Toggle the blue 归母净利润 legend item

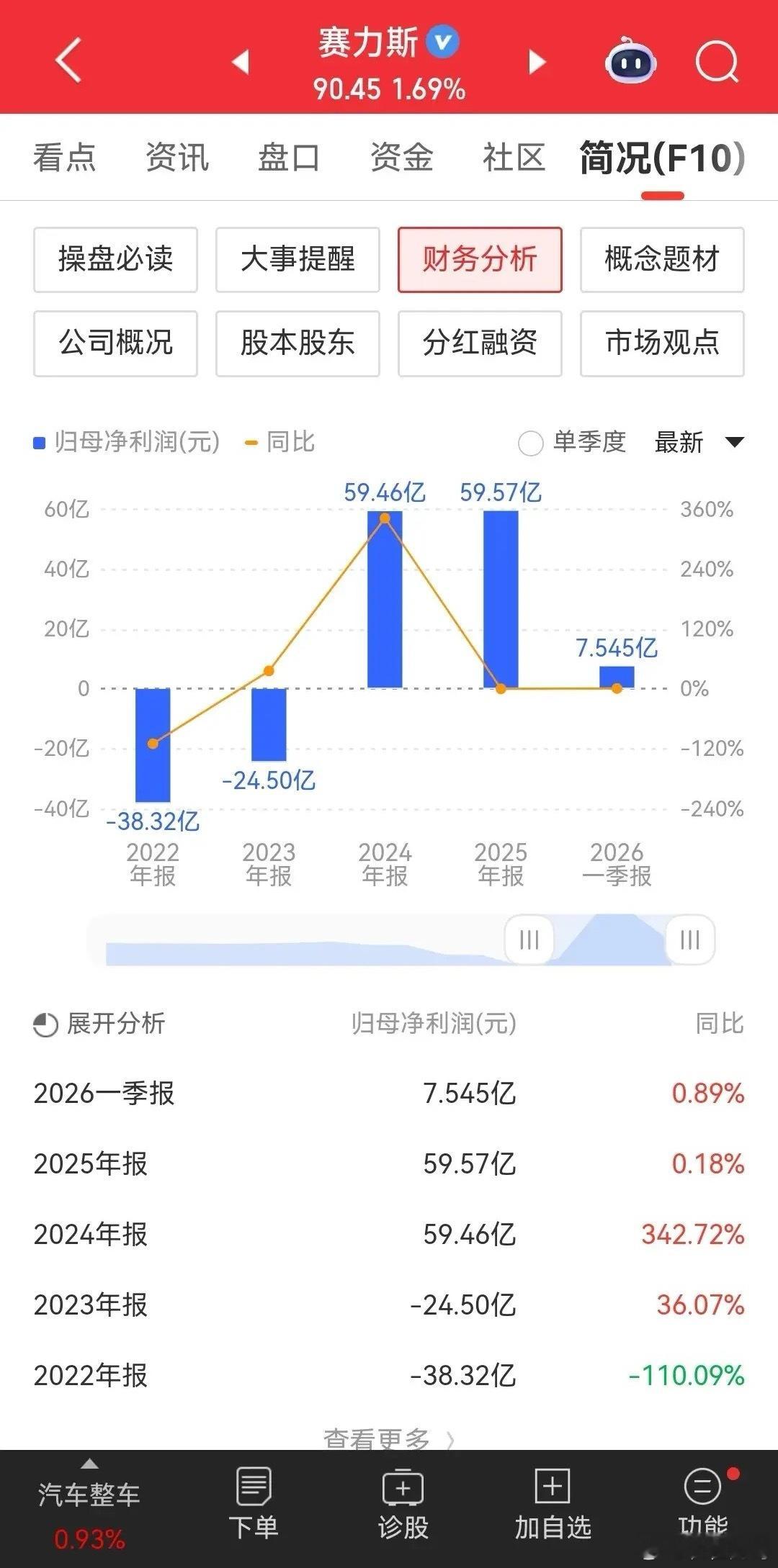click(x=126, y=444)
